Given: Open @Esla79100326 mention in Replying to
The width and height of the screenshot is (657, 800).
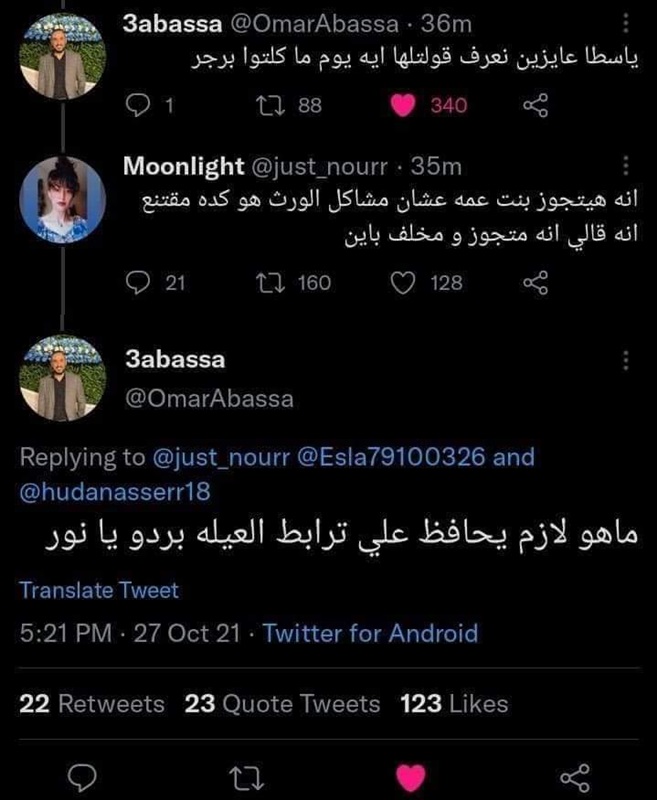Looking at the screenshot, I should tap(392, 458).
